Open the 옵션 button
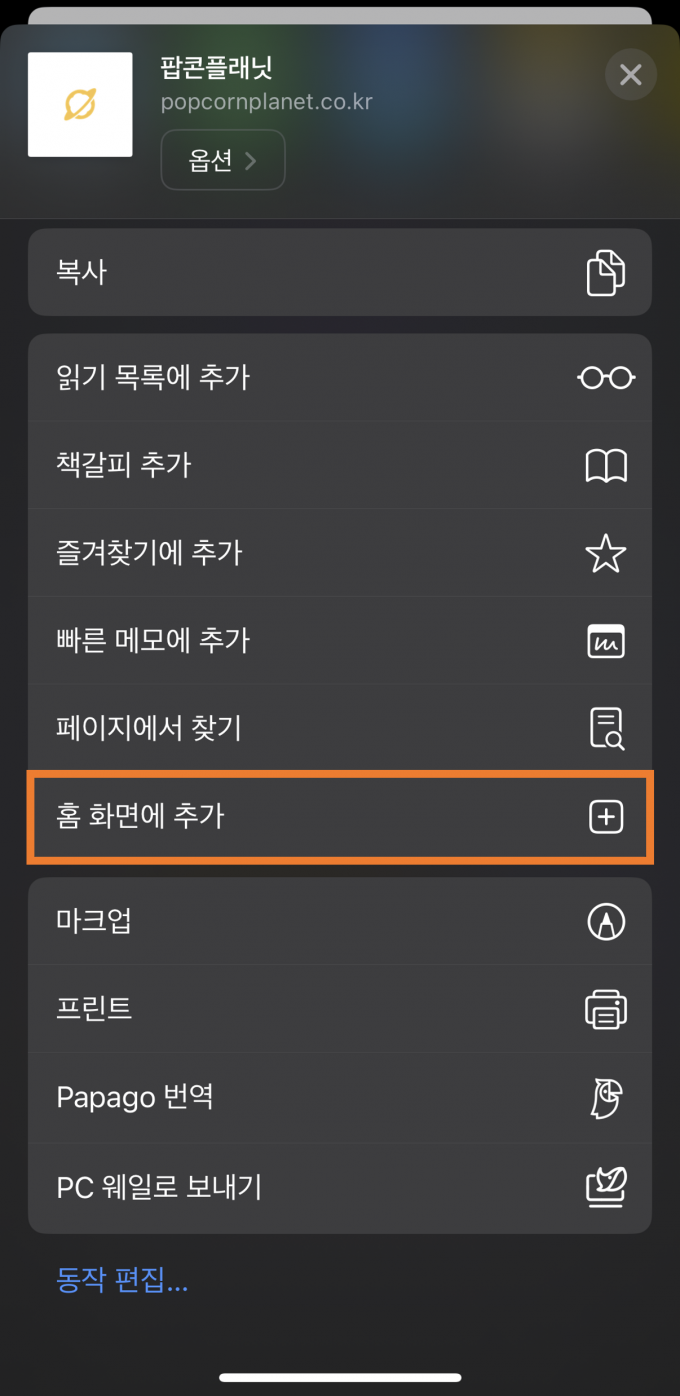 [x=223, y=160]
